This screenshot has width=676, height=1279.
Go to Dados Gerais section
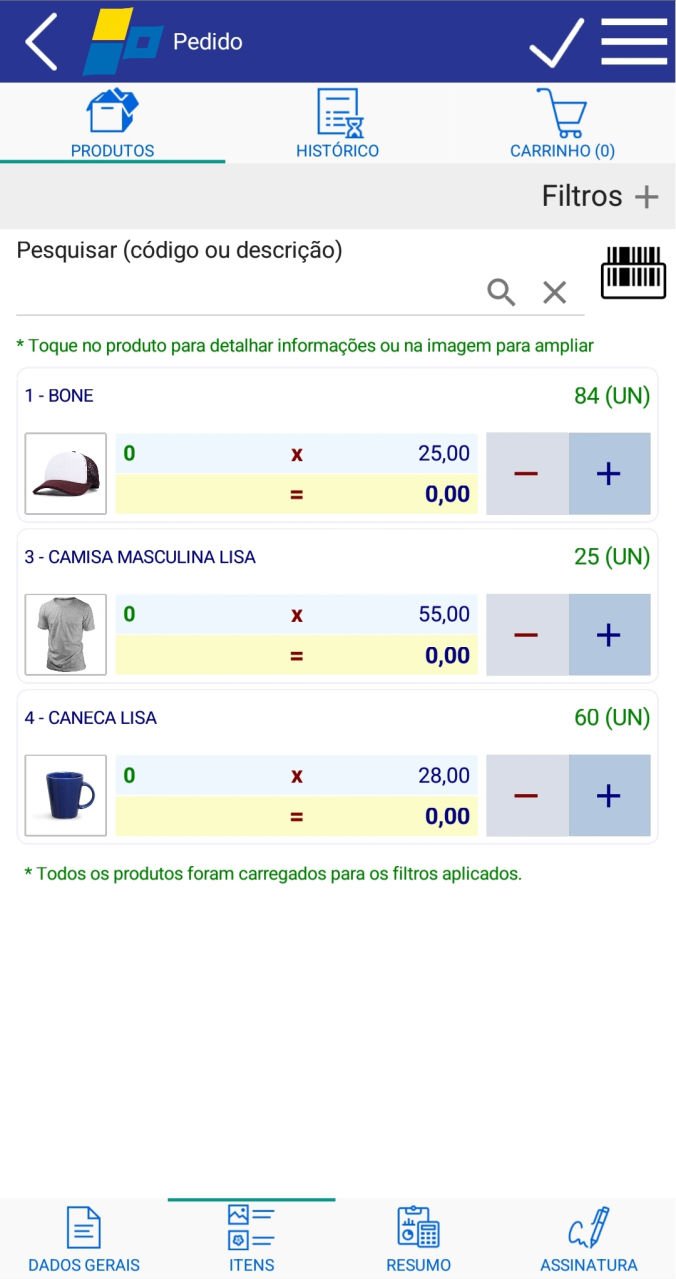84,1239
